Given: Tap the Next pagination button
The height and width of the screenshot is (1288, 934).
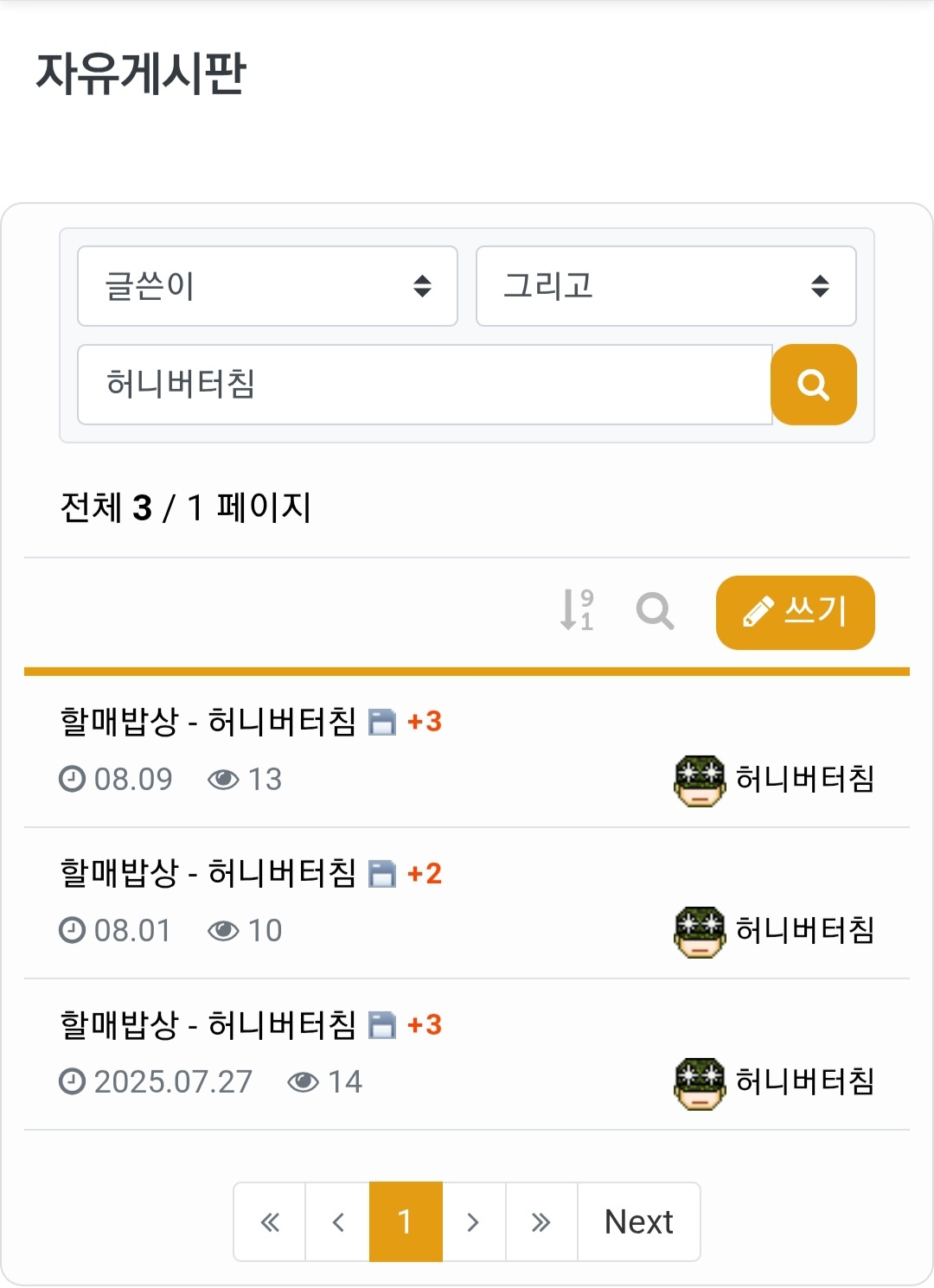Looking at the screenshot, I should point(638,1221).
